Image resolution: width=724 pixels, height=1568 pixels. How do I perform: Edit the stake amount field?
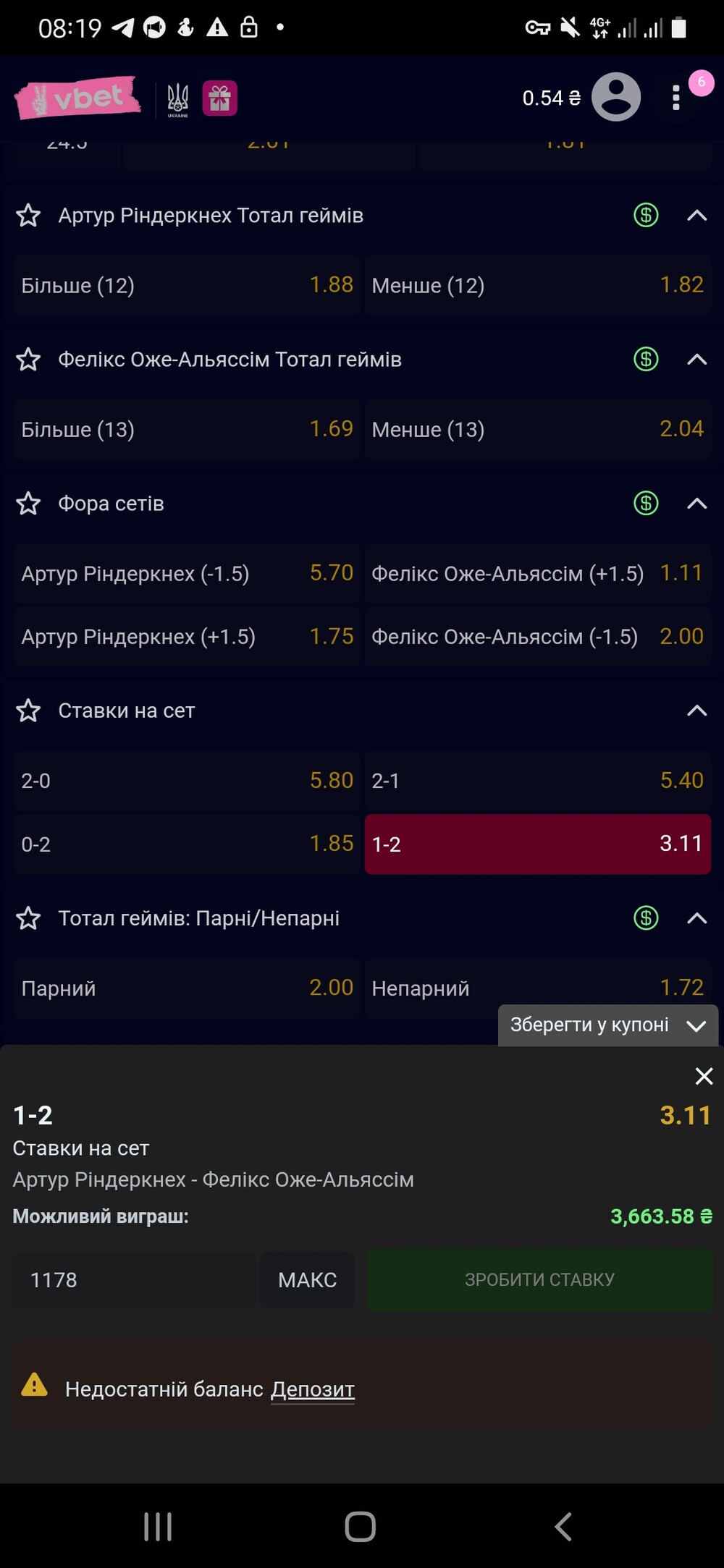pyautogui.click(x=134, y=1280)
